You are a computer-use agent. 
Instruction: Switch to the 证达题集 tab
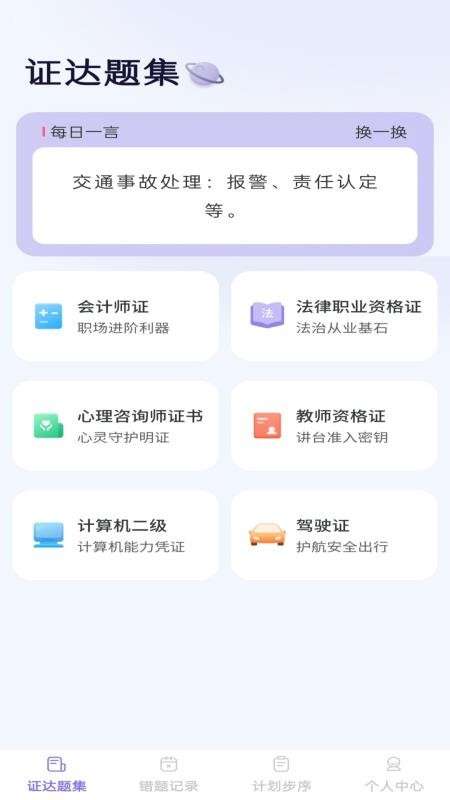coord(57,774)
